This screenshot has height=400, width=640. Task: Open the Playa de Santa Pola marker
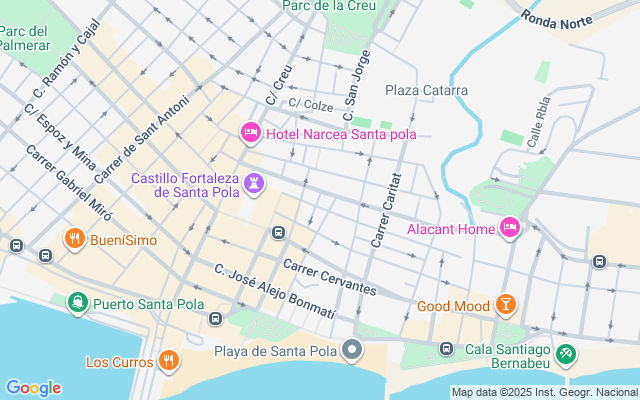click(352, 350)
